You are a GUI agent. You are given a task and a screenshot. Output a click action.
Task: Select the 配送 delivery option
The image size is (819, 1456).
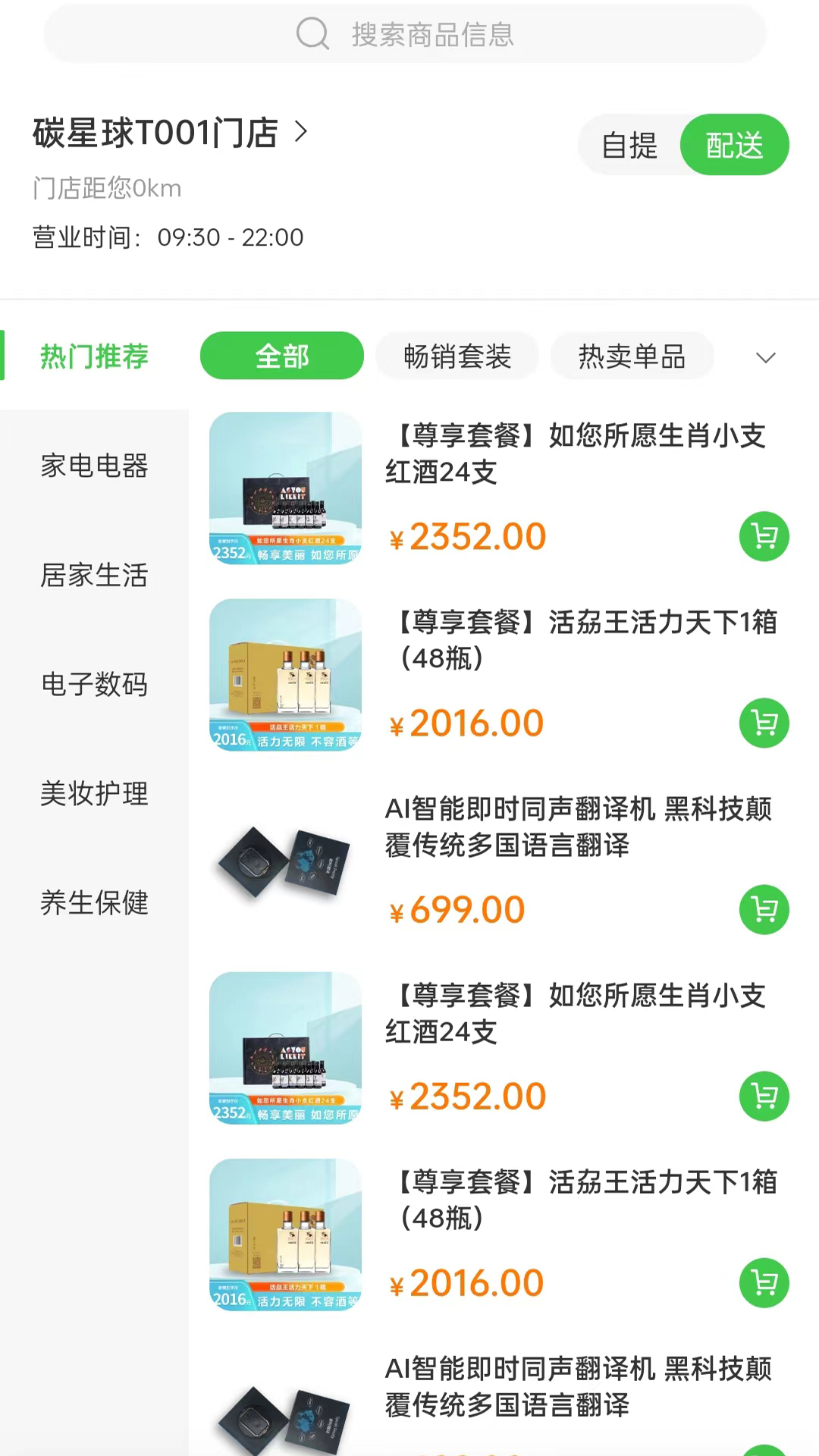pos(734,146)
